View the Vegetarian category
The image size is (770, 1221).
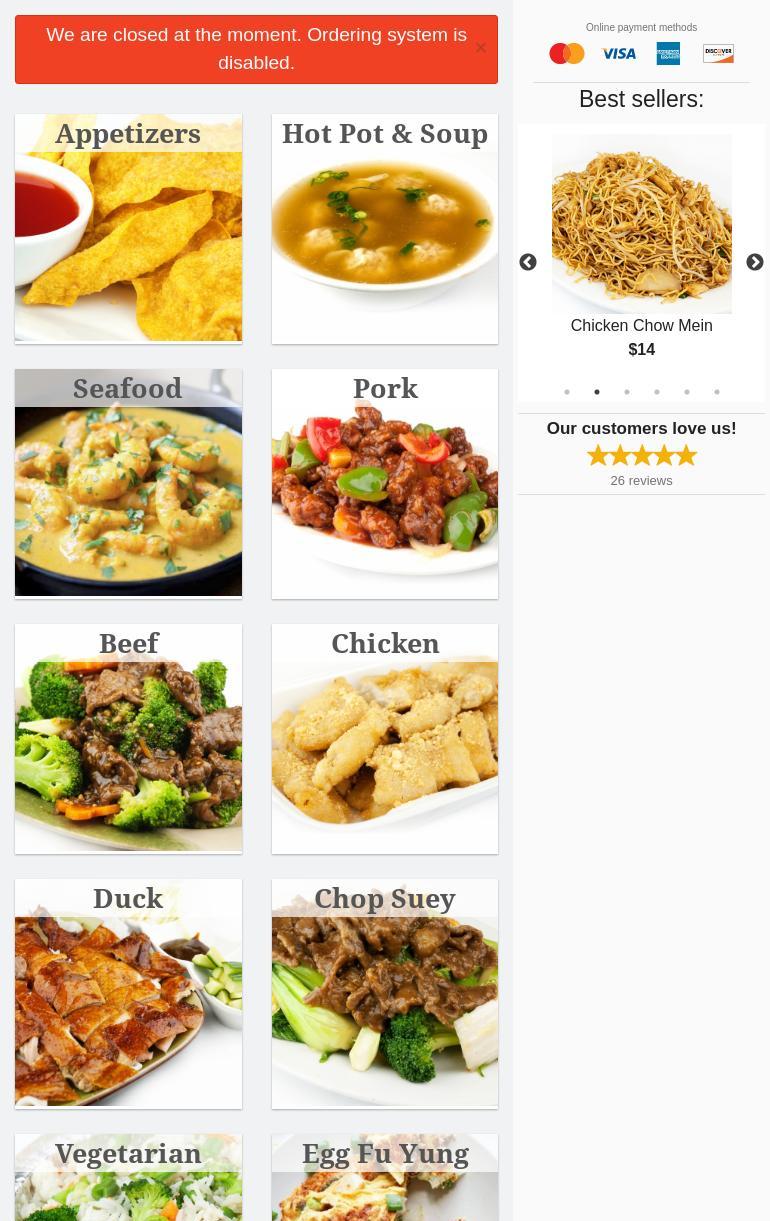click(x=128, y=1178)
